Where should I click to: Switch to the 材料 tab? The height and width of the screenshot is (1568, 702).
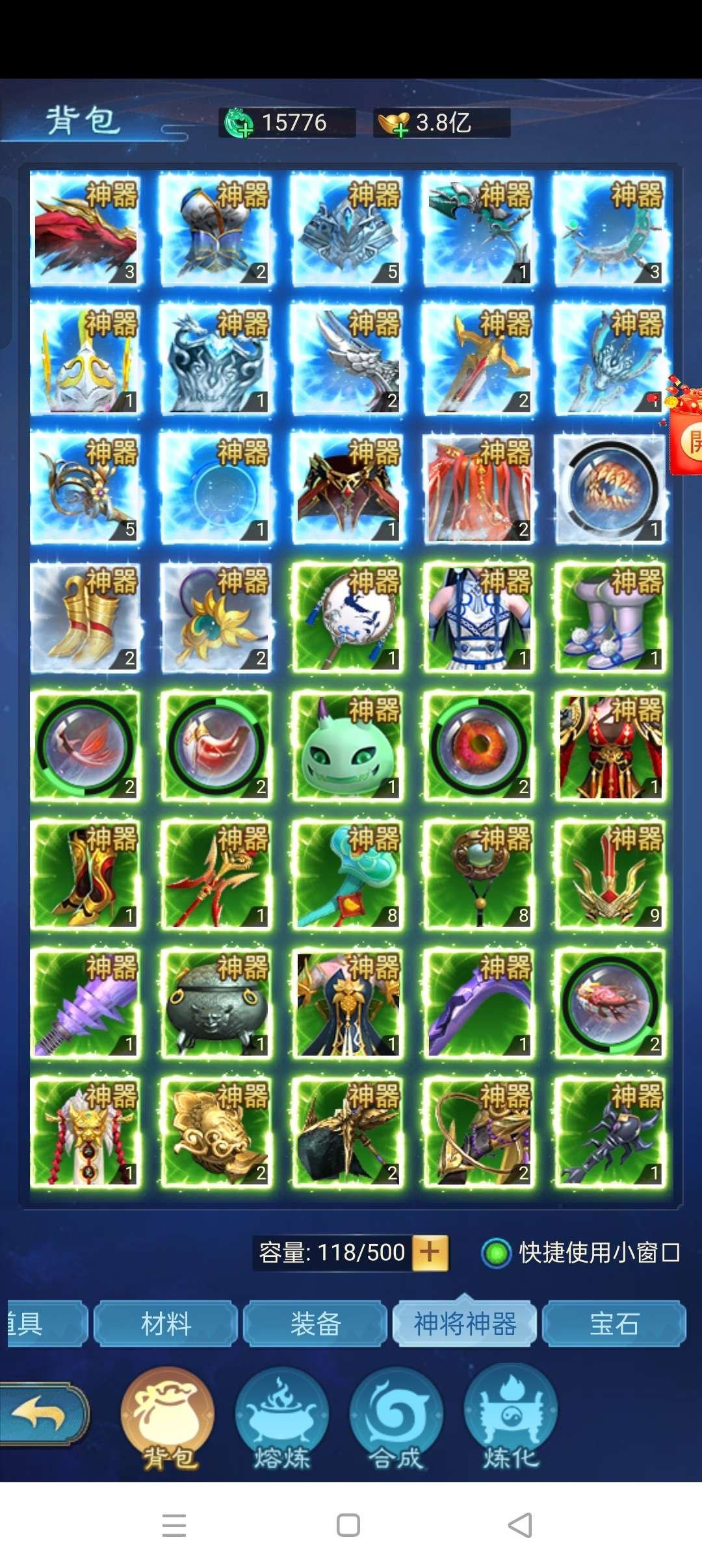tap(166, 1323)
